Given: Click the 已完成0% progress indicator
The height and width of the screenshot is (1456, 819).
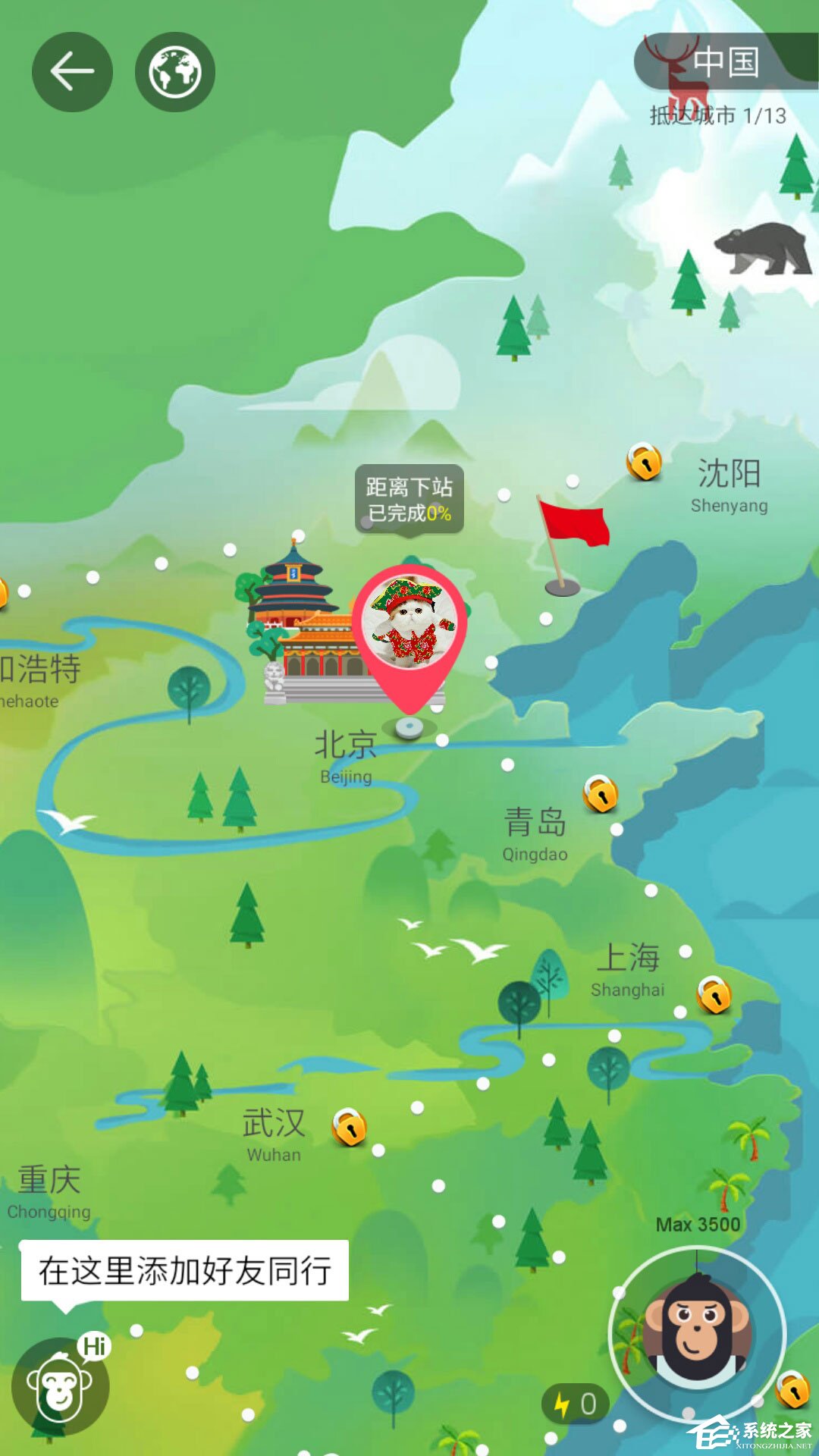Looking at the screenshot, I should click(x=409, y=511).
